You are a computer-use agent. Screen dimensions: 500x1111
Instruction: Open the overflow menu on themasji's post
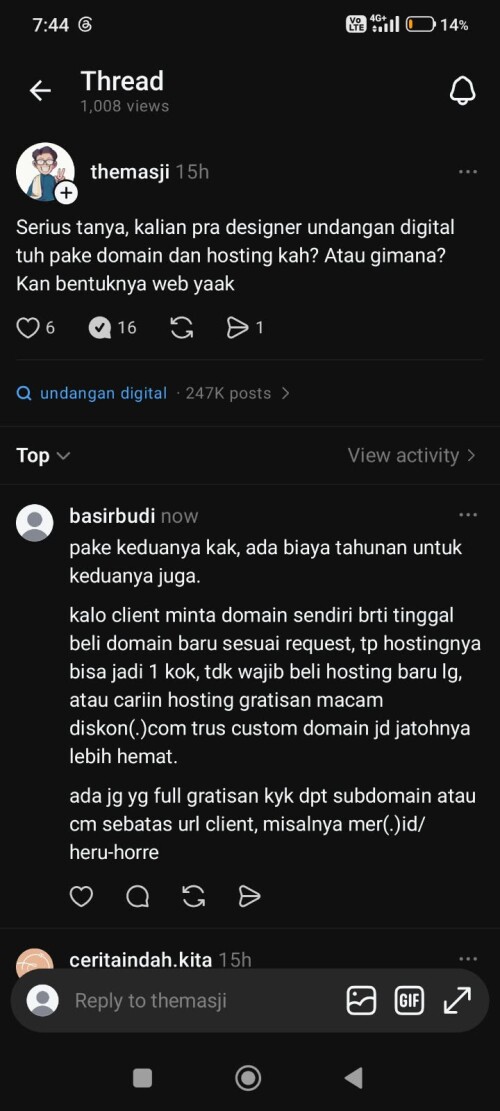click(467, 171)
